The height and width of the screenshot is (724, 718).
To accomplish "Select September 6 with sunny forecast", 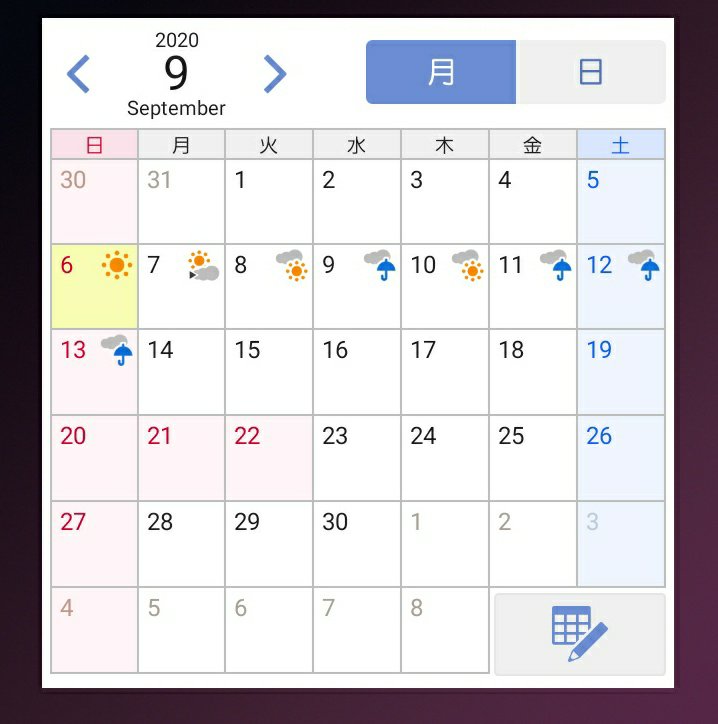I will [94, 286].
